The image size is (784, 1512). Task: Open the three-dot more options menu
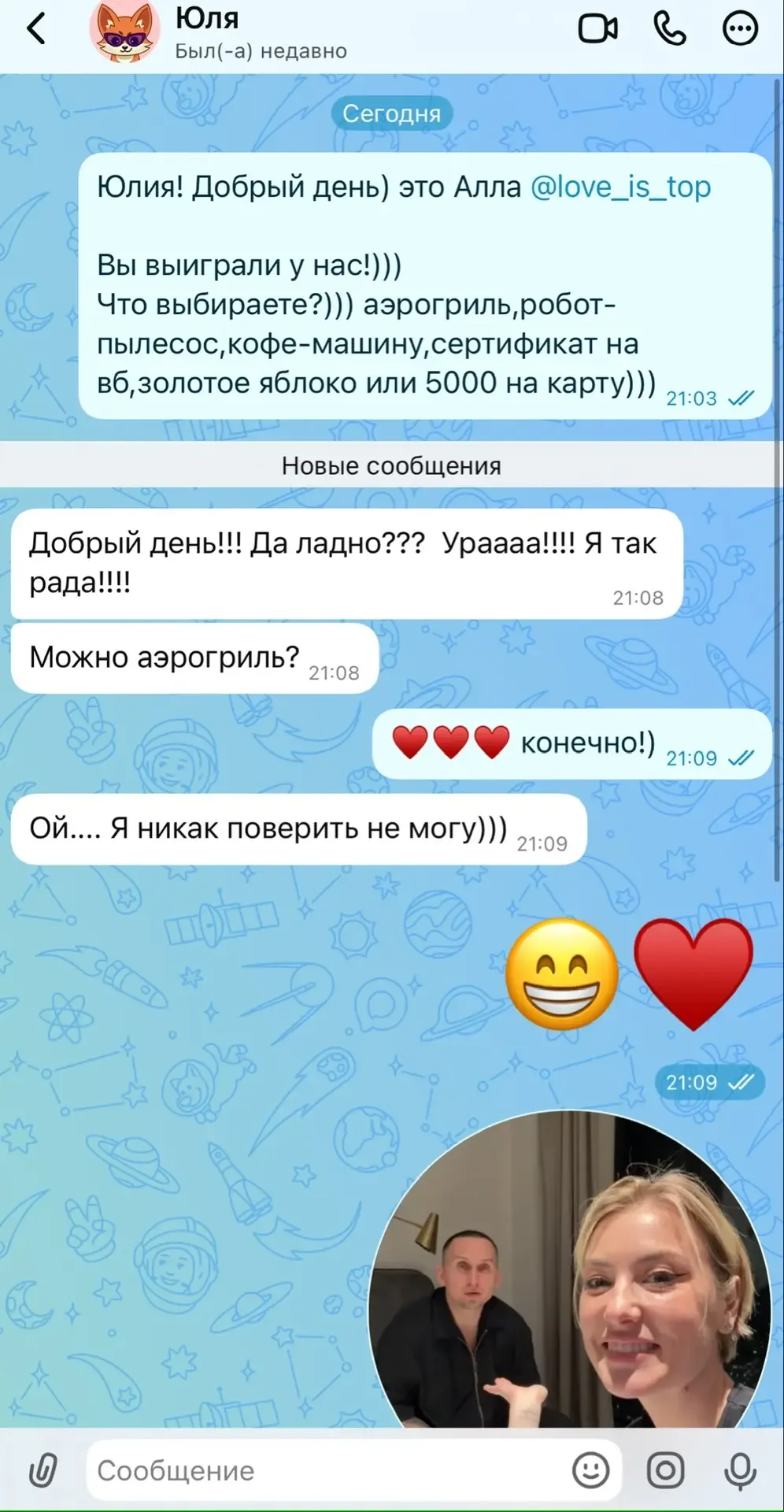[x=740, y=30]
